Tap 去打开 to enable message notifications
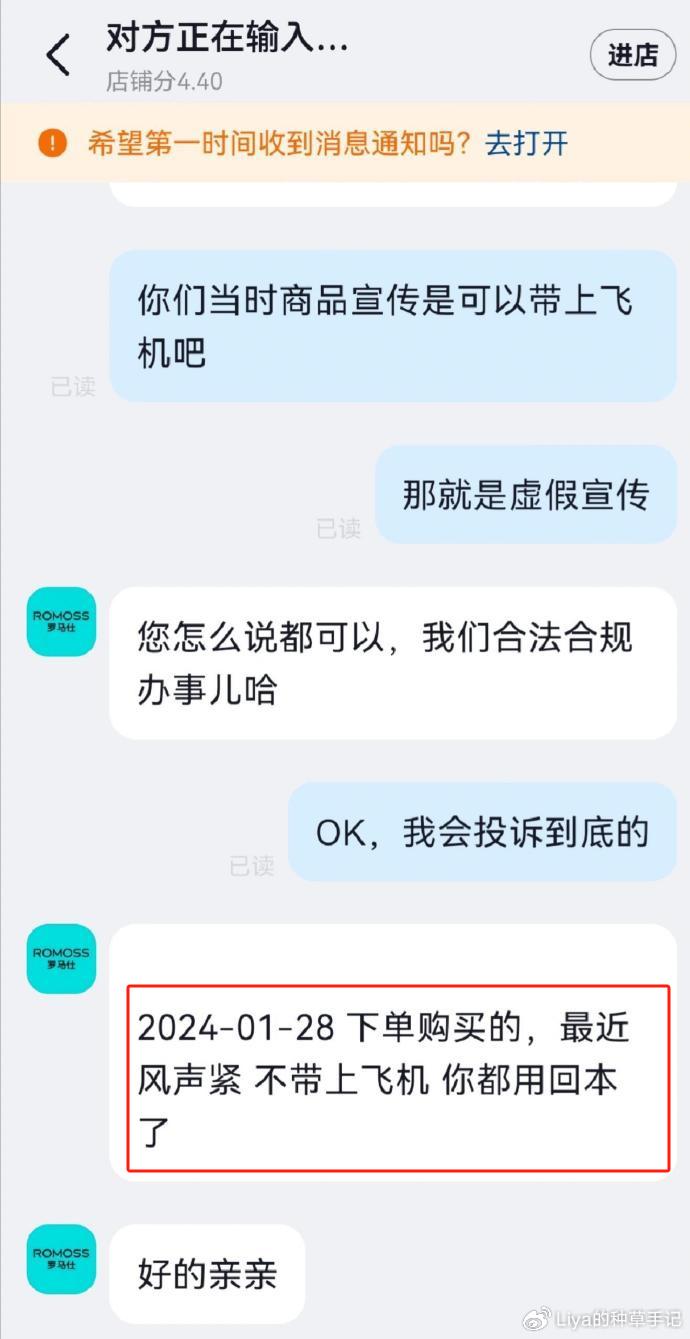The height and width of the screenshot is (1339, 690). [x=526, y=143]
